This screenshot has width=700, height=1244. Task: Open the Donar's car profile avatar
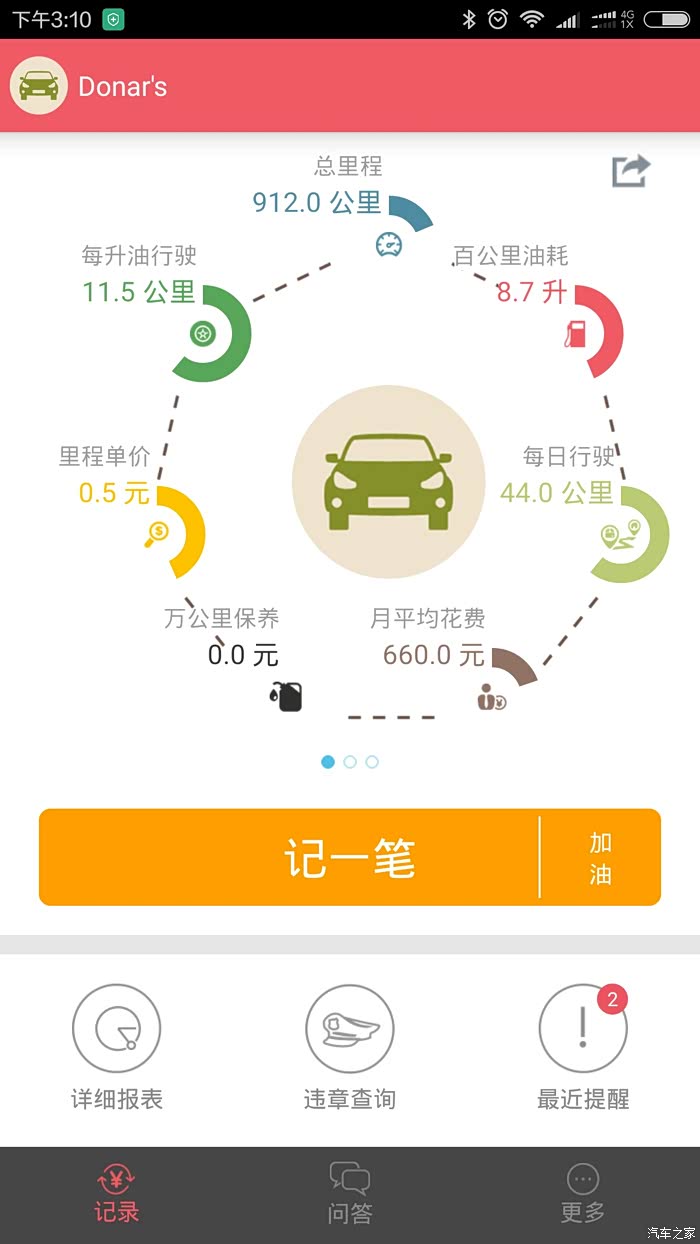click(39, 86)
